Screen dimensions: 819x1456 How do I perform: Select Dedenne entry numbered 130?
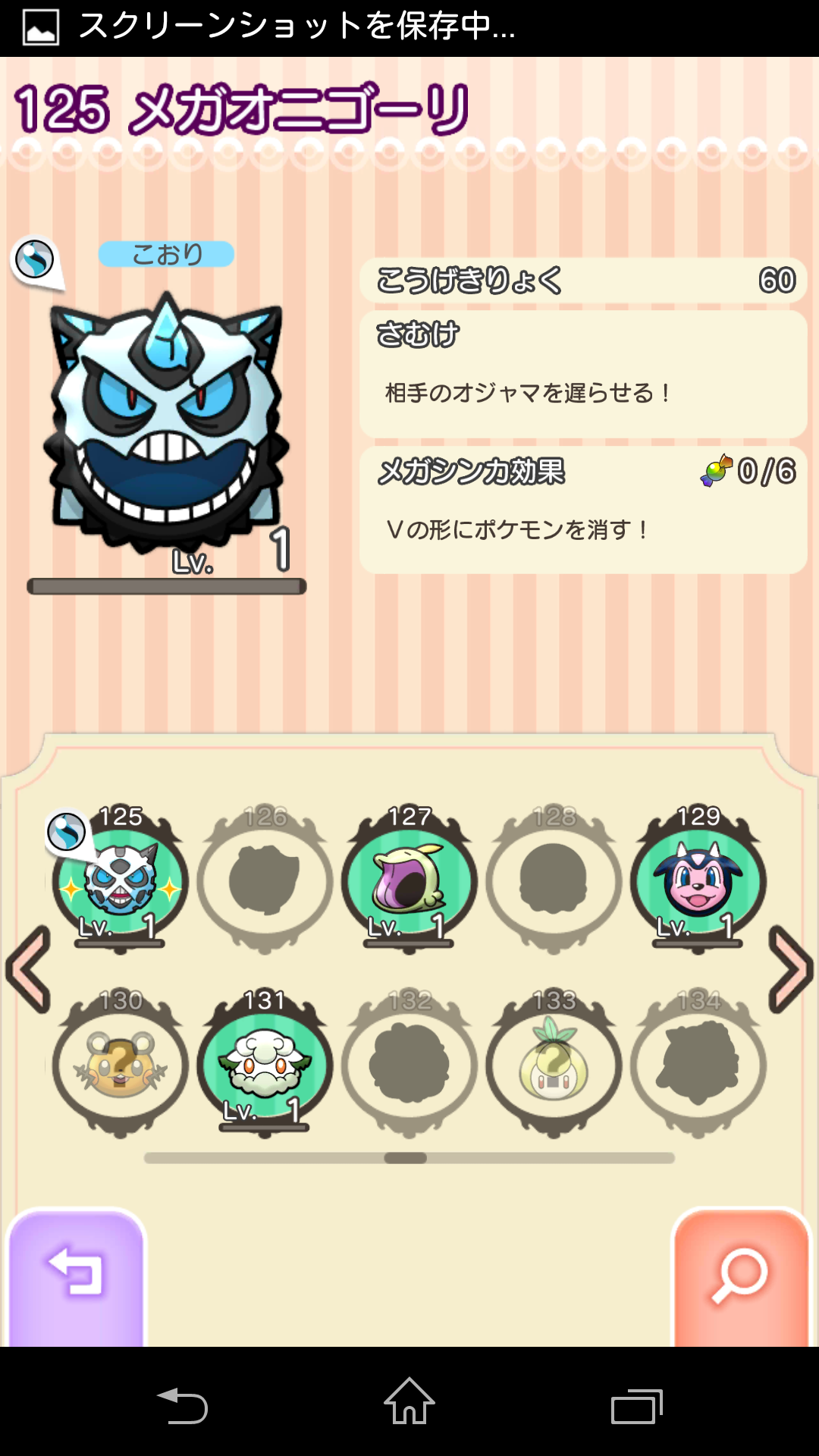point(120,1065)
